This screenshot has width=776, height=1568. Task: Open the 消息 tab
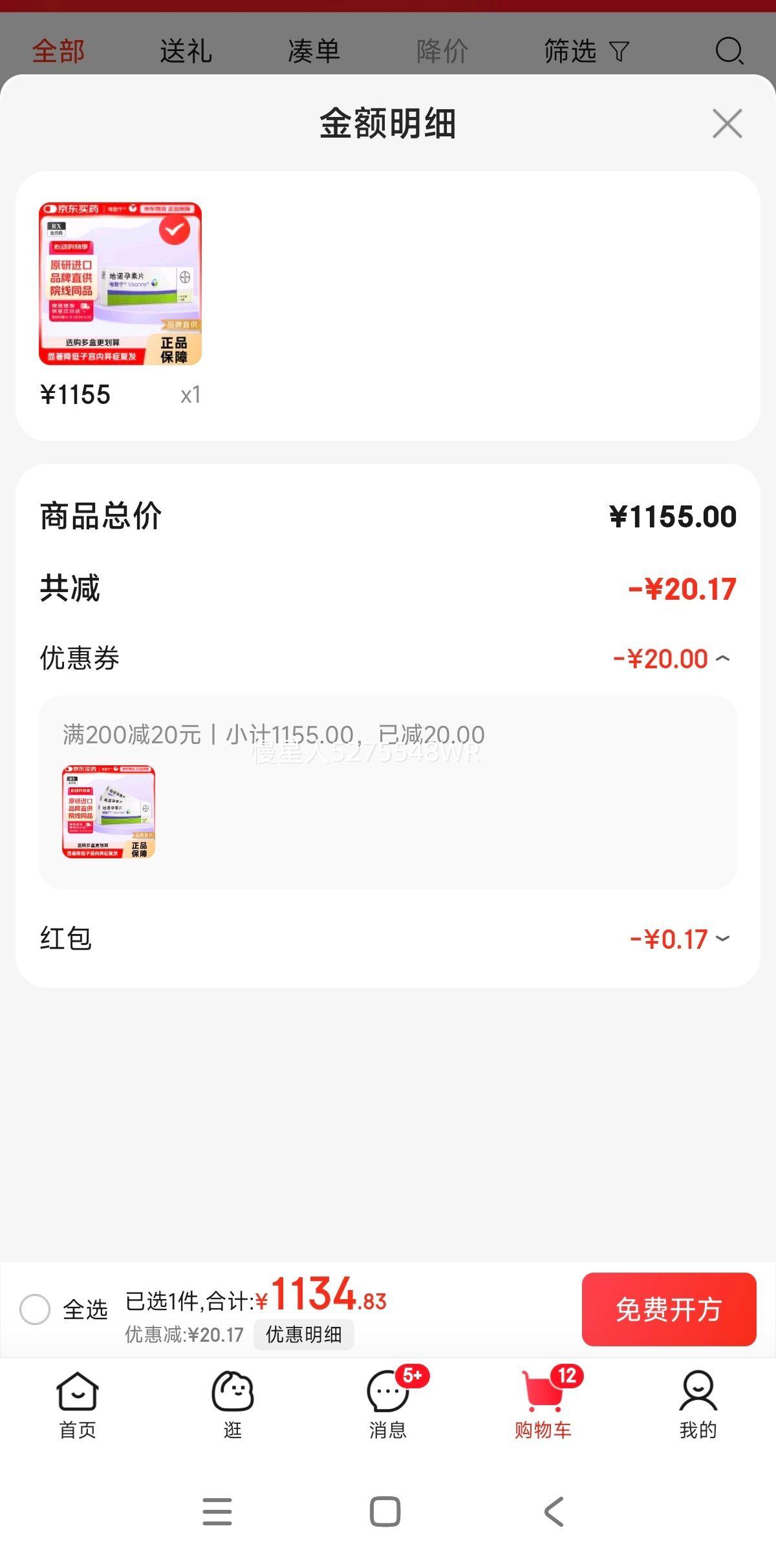pos(388,1404)
